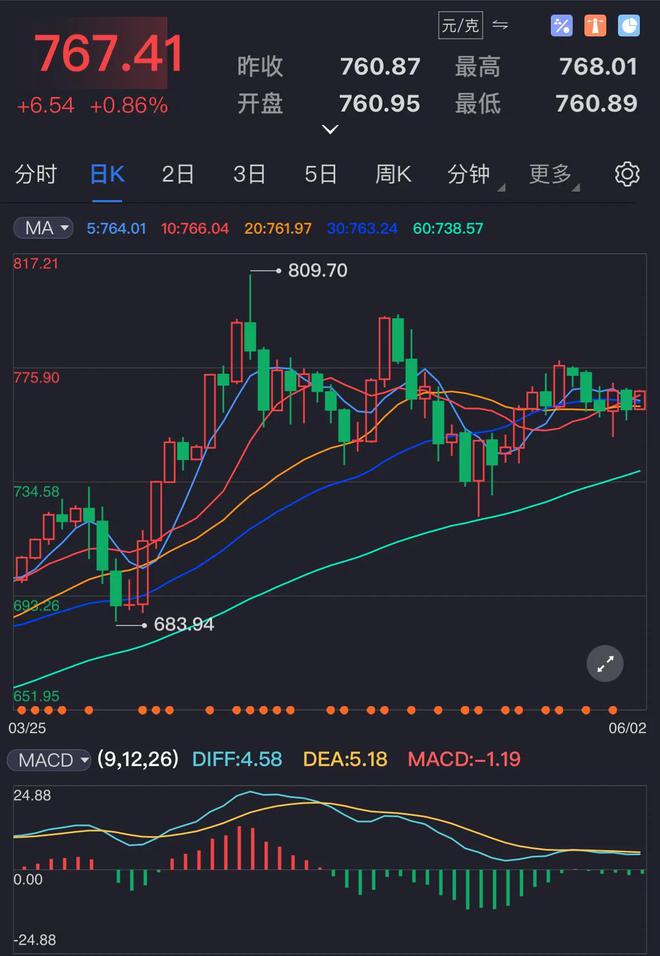The width and height of the screenshot is (660, 956).
Task: Open chart settings gear
Action: click(627, 174)
